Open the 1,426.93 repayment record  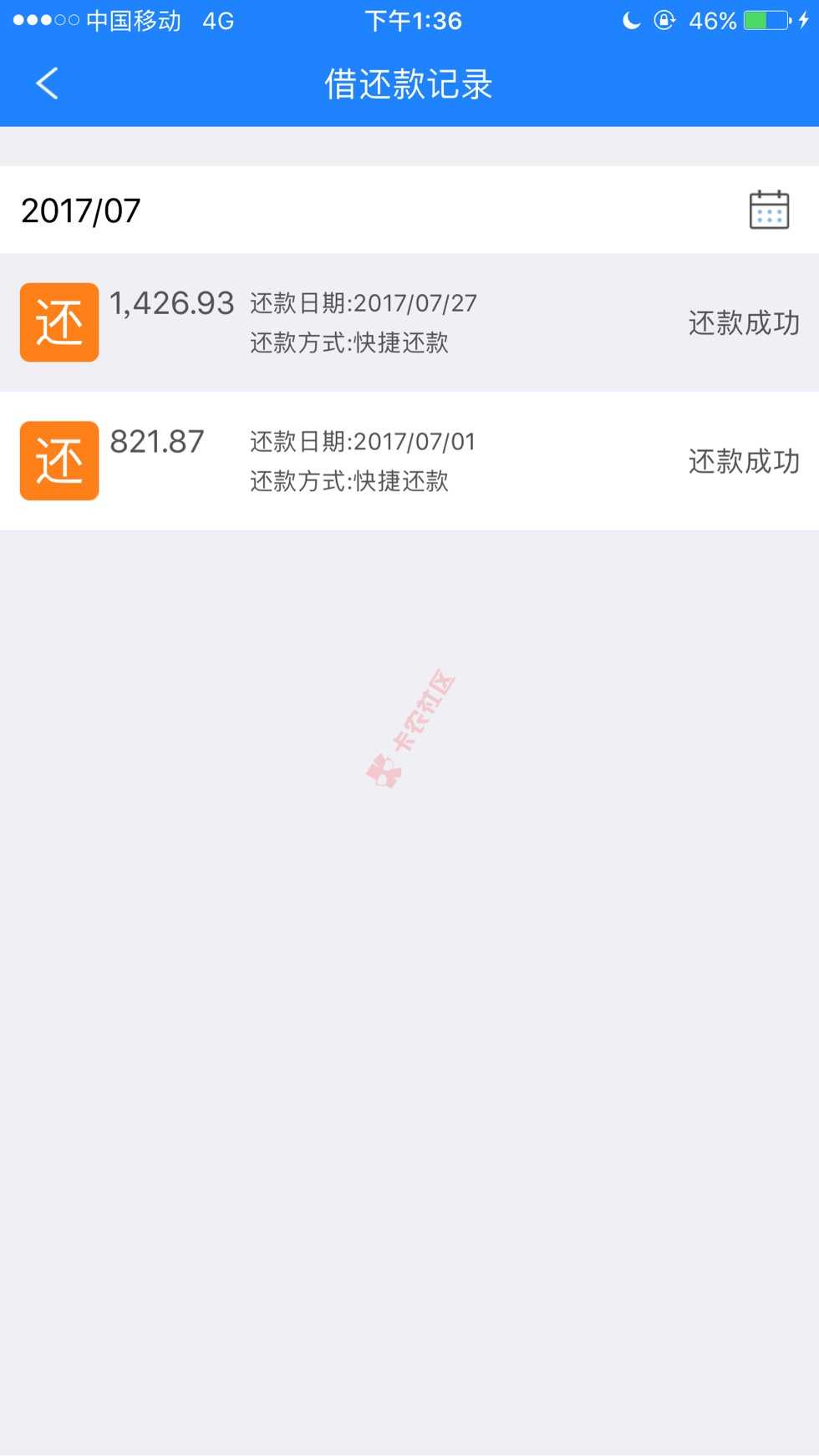(409, 322)
